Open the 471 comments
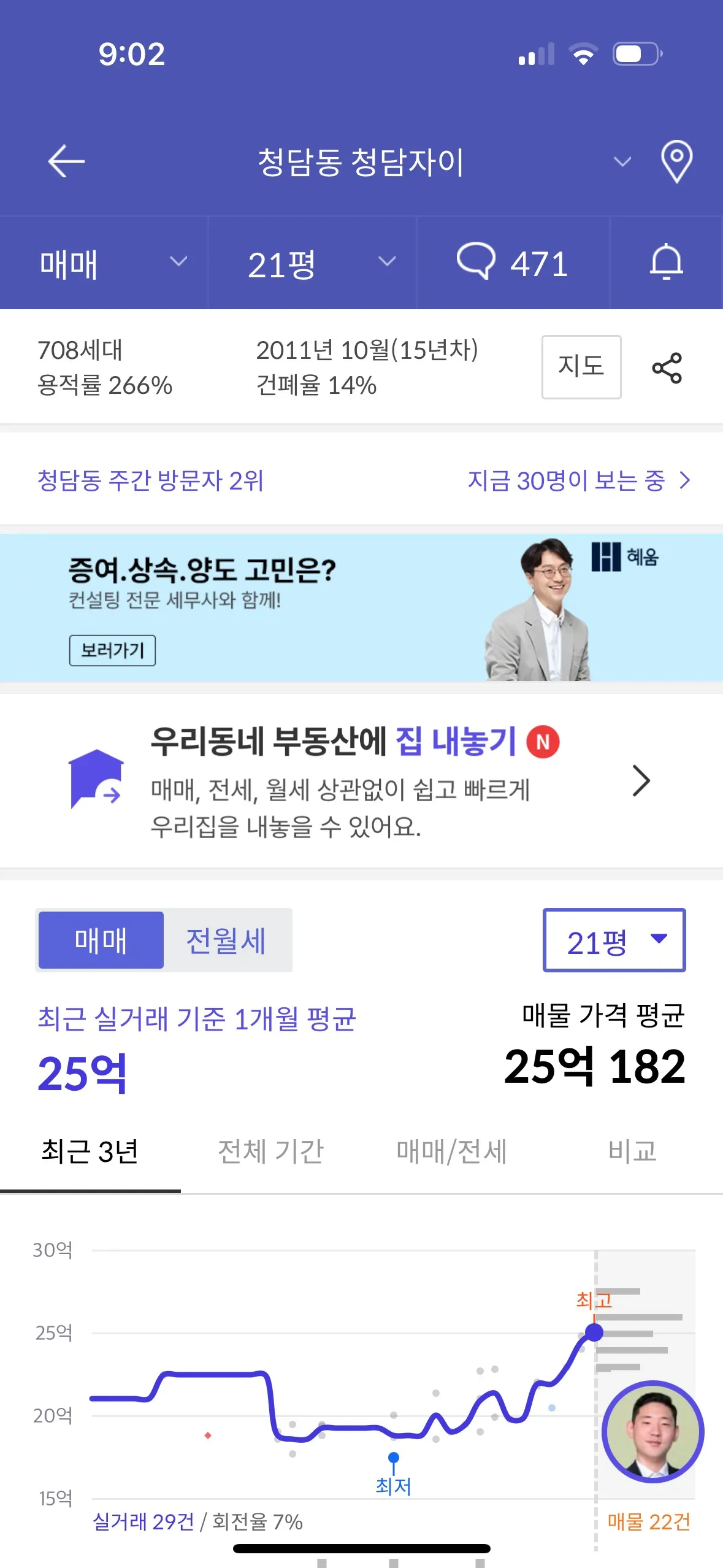The height and width of the screenshot is (1568, 723). (513, 263)
